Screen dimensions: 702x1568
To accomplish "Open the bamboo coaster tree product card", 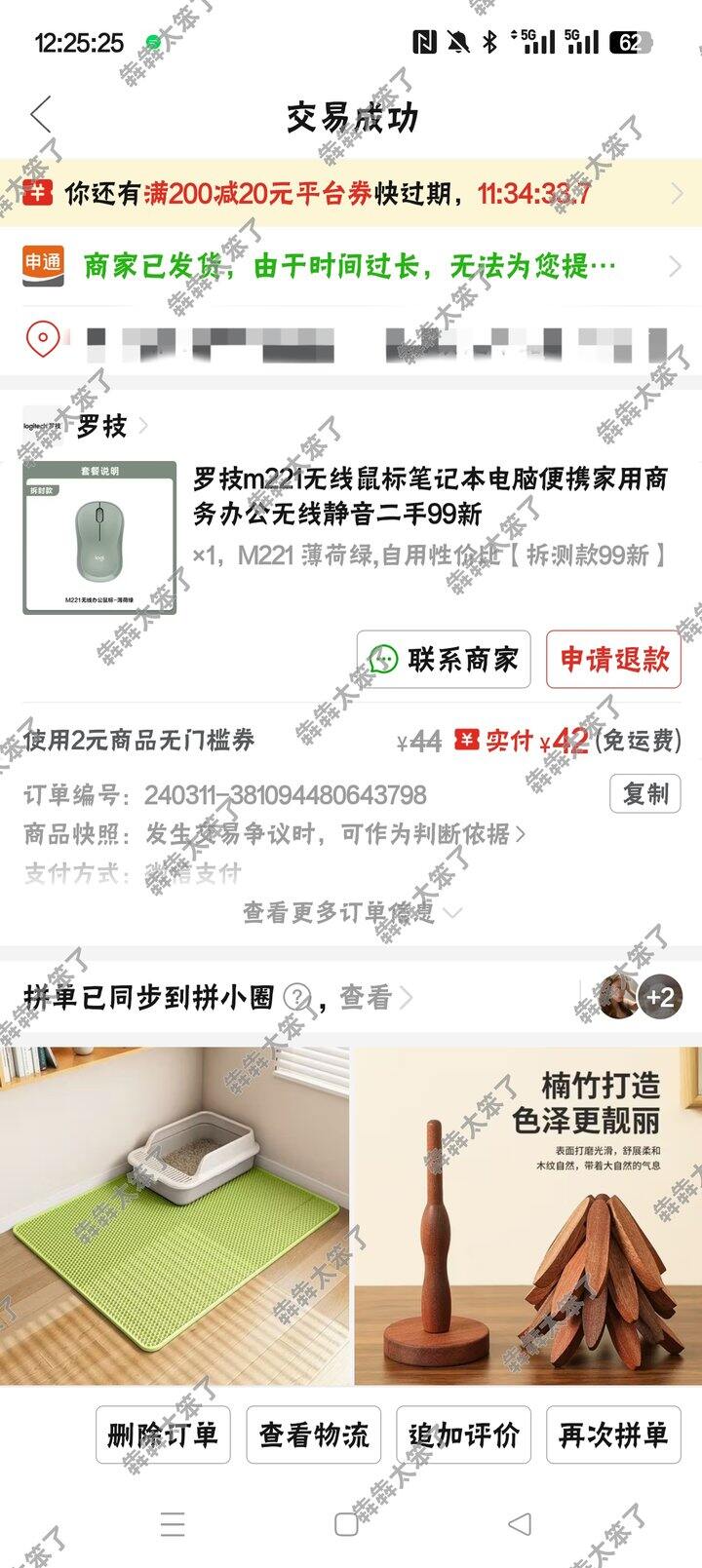I will 527,1215.
